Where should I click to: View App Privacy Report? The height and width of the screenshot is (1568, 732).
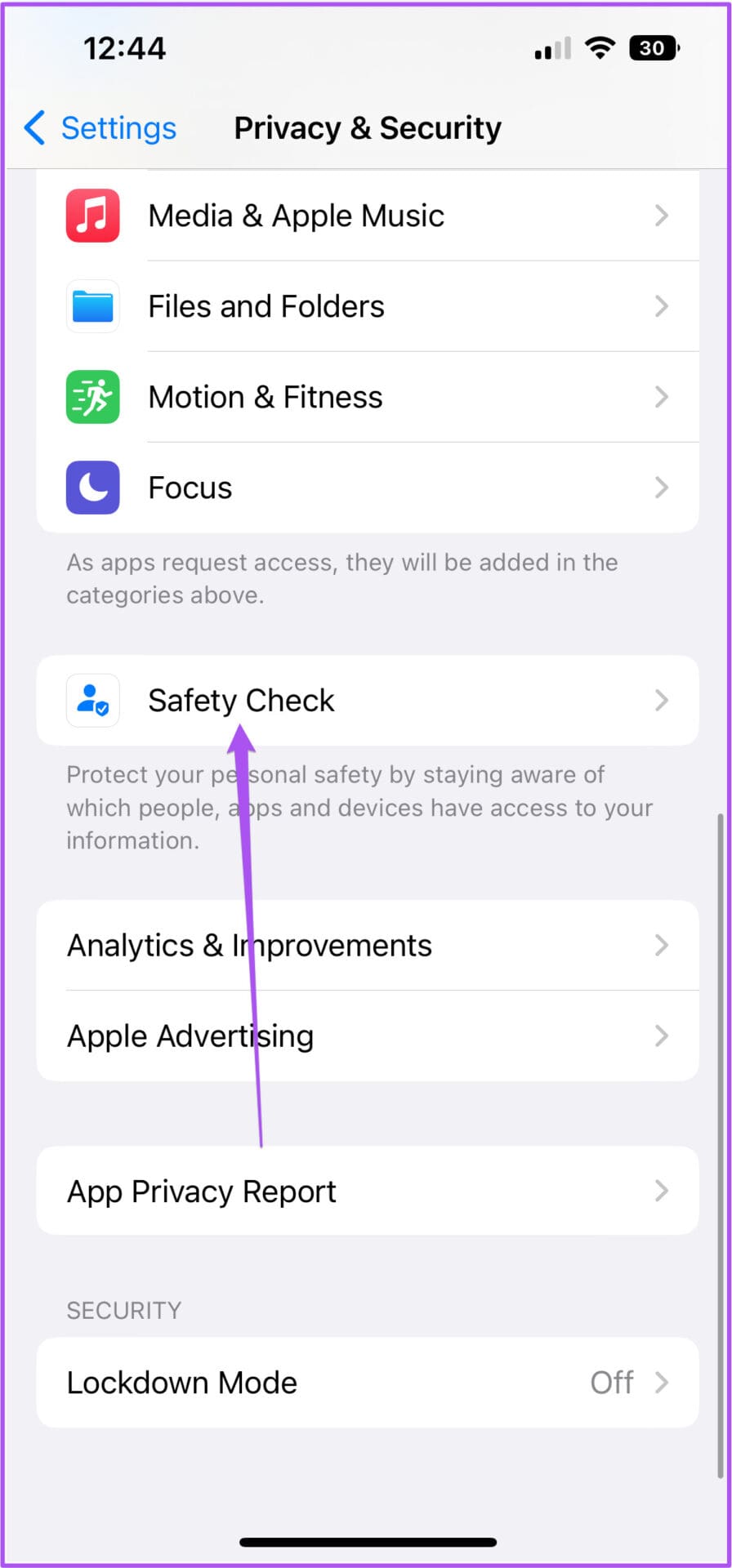pyautogui.click(x=368, y=1191)
